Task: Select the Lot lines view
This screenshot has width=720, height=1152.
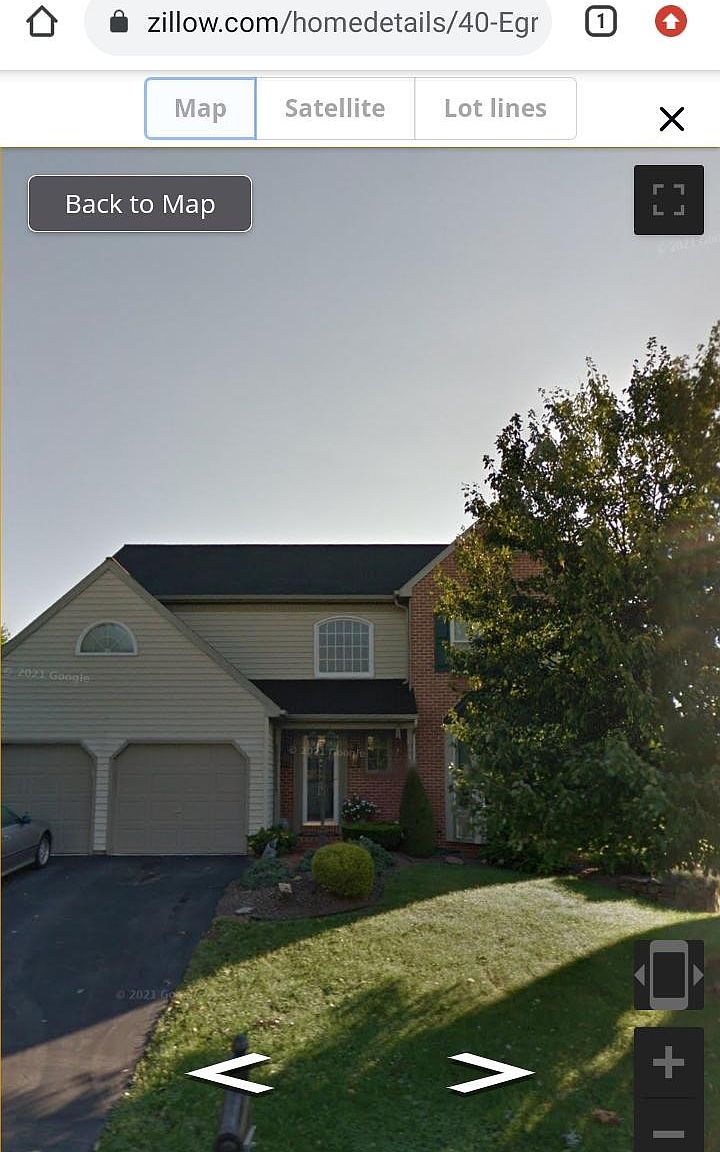Action: [x=495, y=108]
